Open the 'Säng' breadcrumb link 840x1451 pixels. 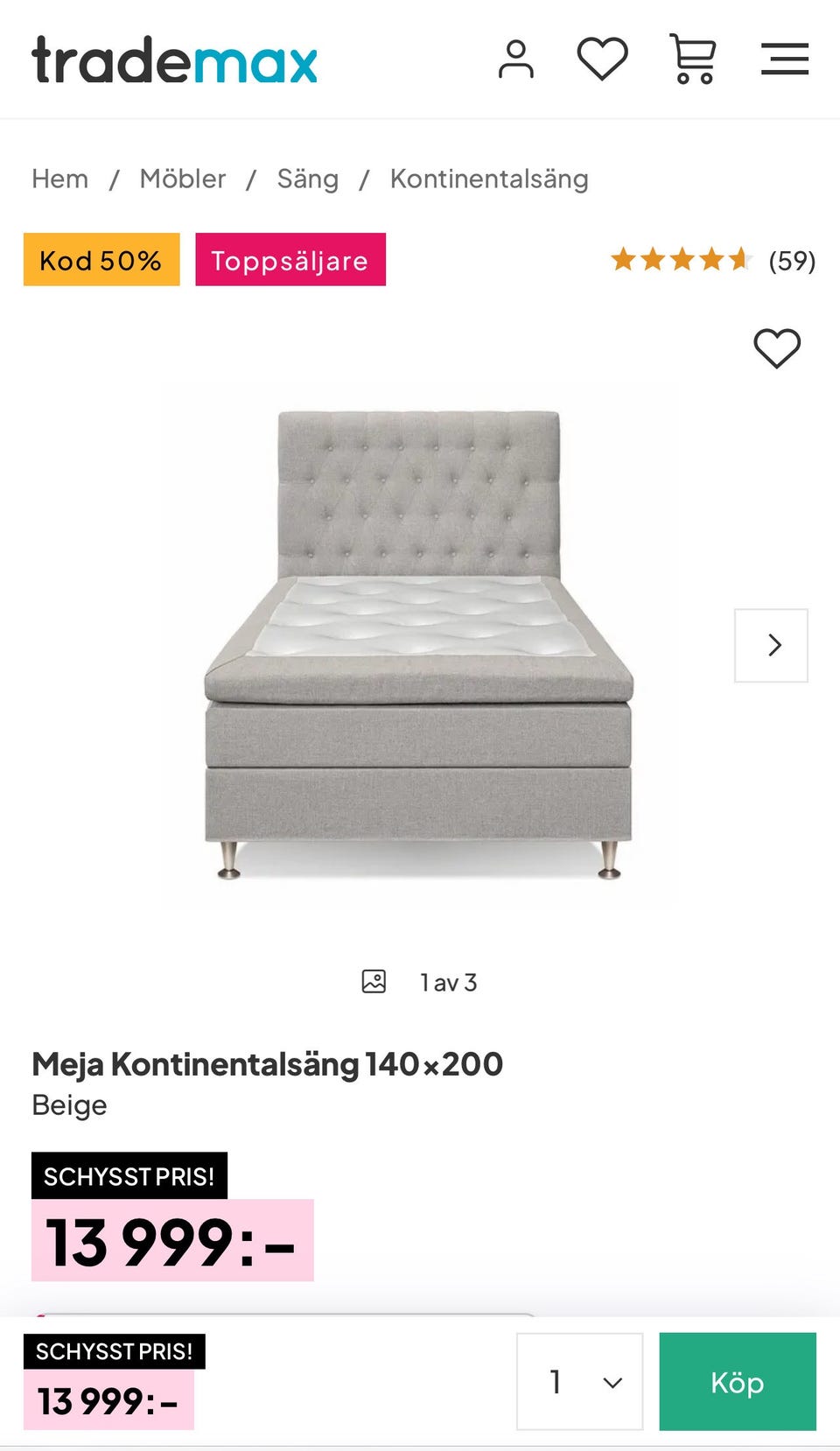point(308,178)
